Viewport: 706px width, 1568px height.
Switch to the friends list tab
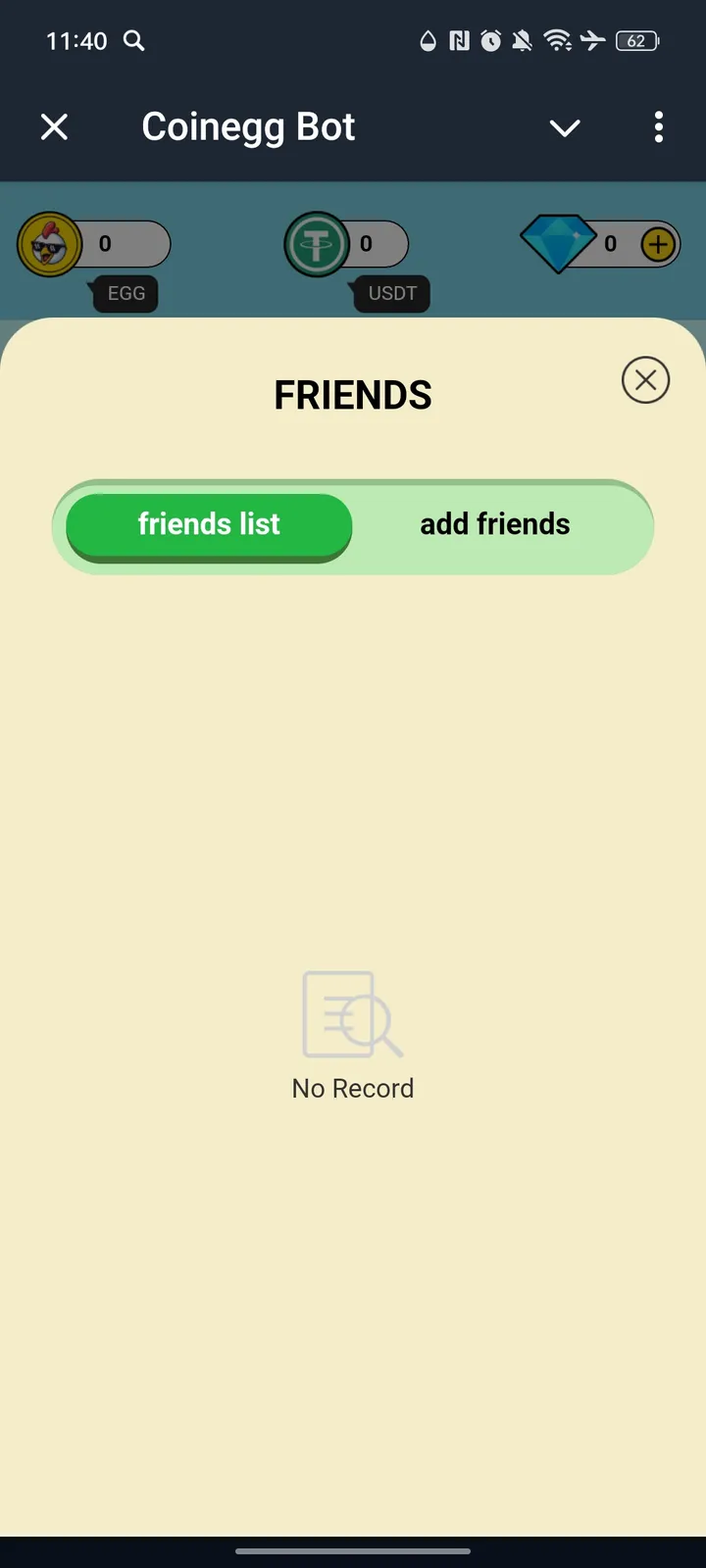(x=208, y=525)
